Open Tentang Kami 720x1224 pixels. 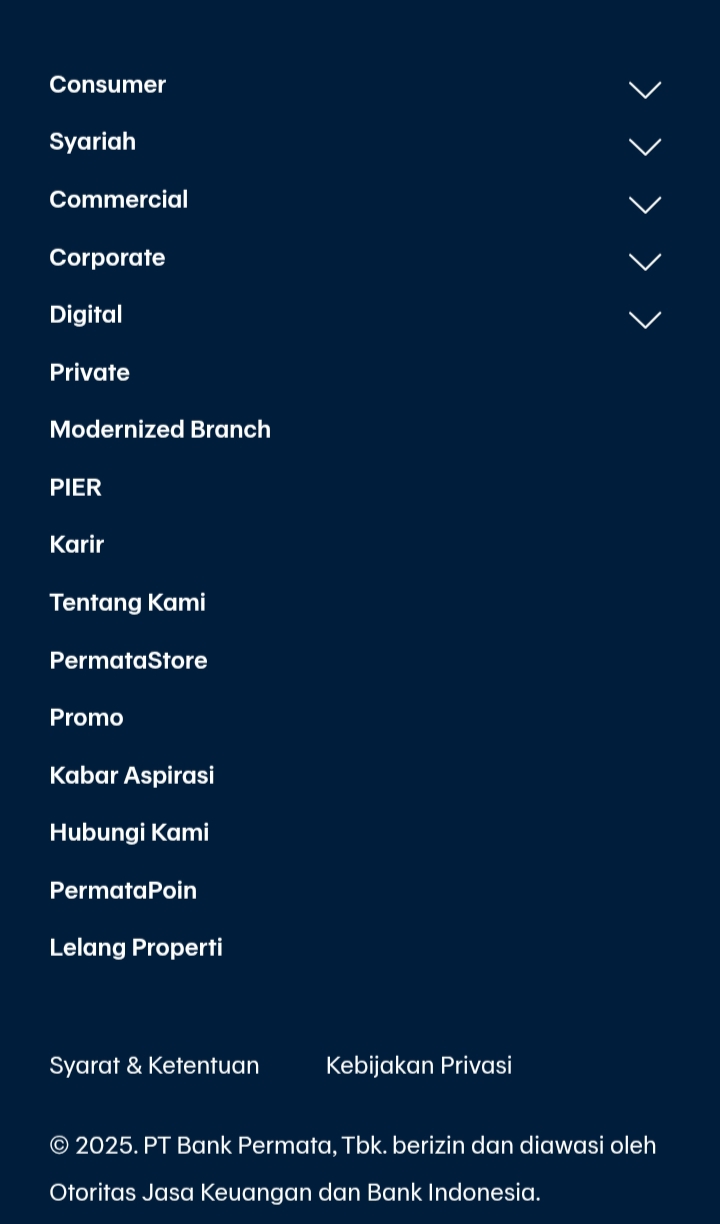[x=128, y=602]
